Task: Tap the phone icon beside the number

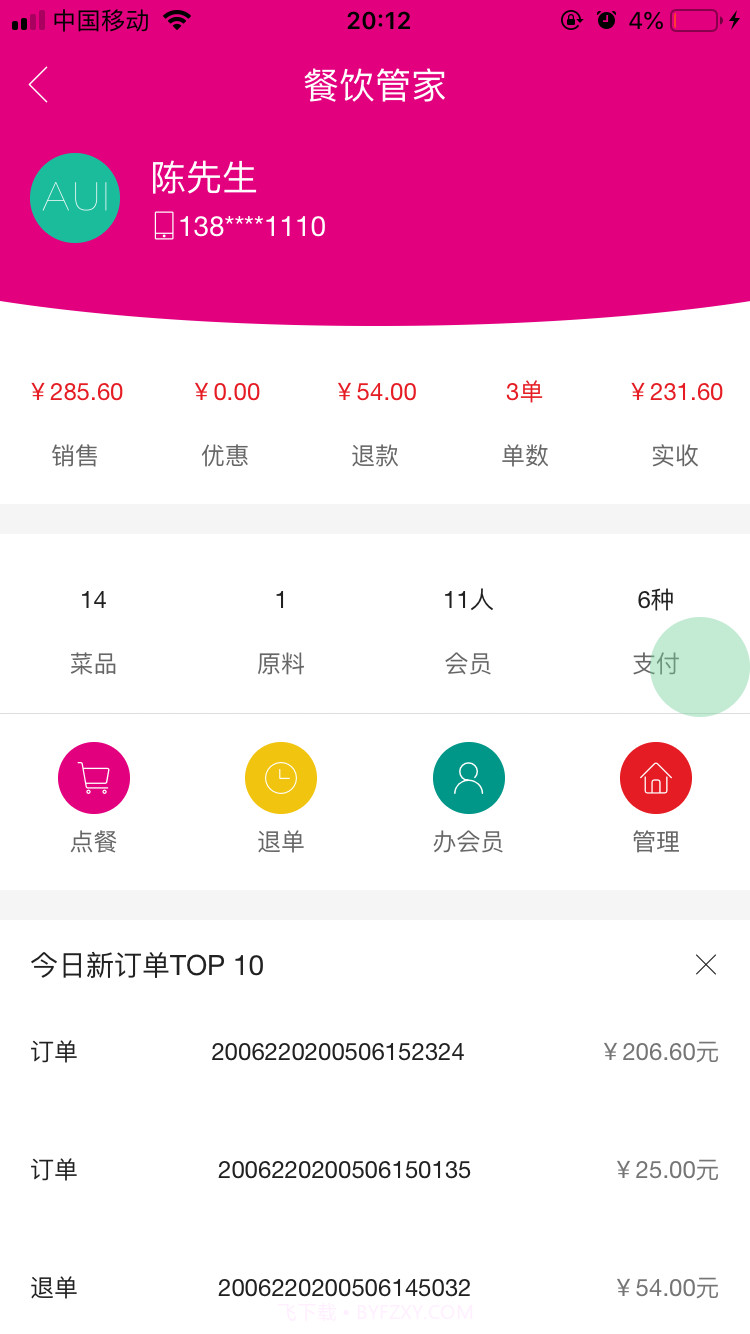Action: click(x=163, y=226)
